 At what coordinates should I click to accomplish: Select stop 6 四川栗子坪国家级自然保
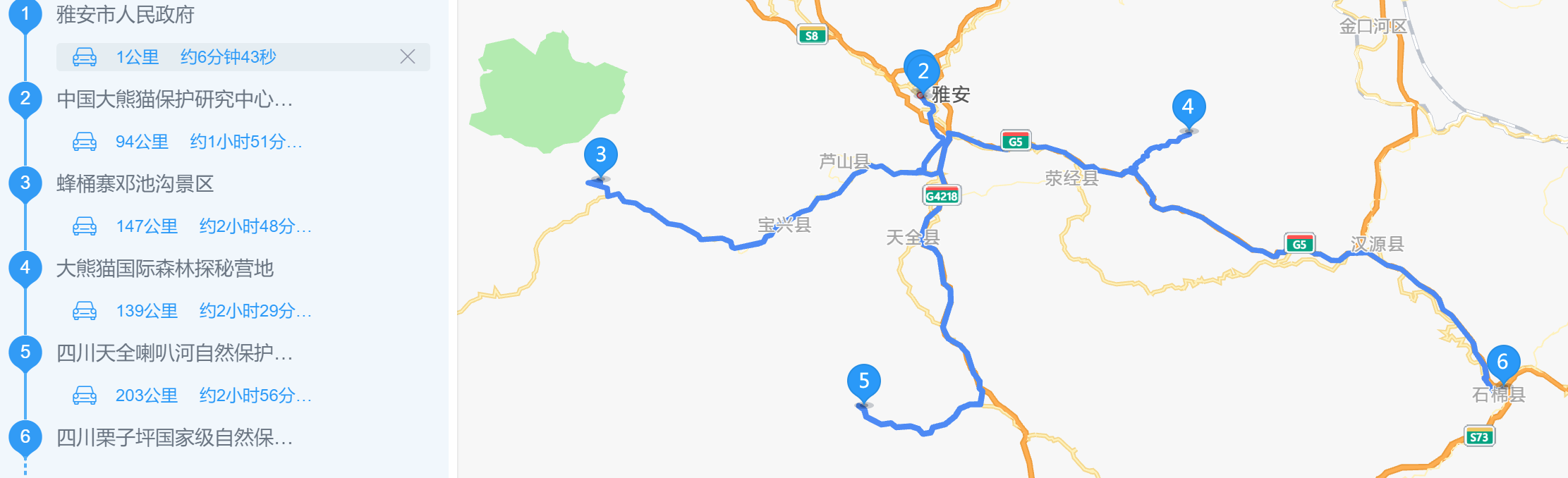[174, 437]
